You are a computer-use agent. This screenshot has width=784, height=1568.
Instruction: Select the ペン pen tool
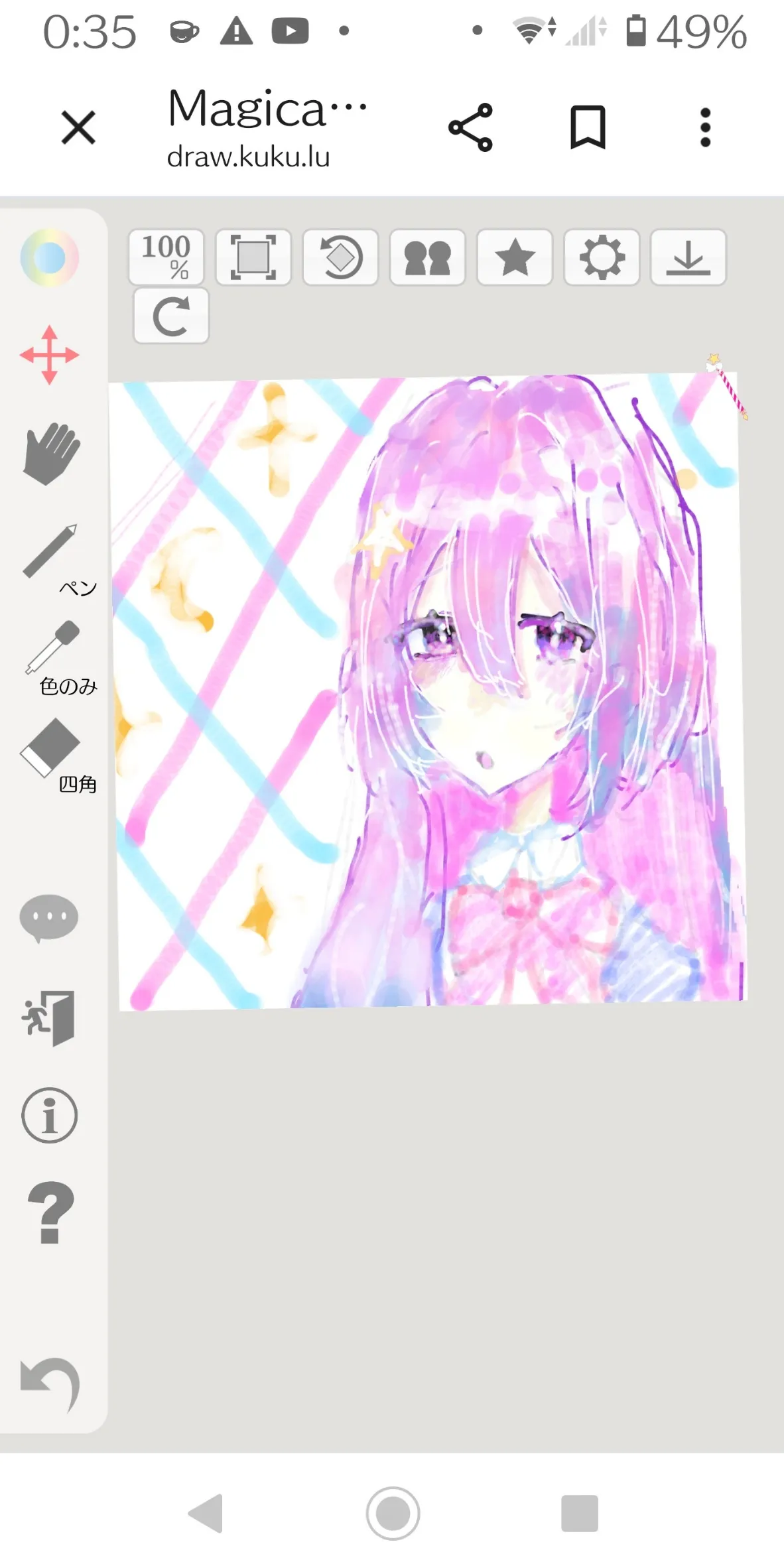(x=56, y=559)
